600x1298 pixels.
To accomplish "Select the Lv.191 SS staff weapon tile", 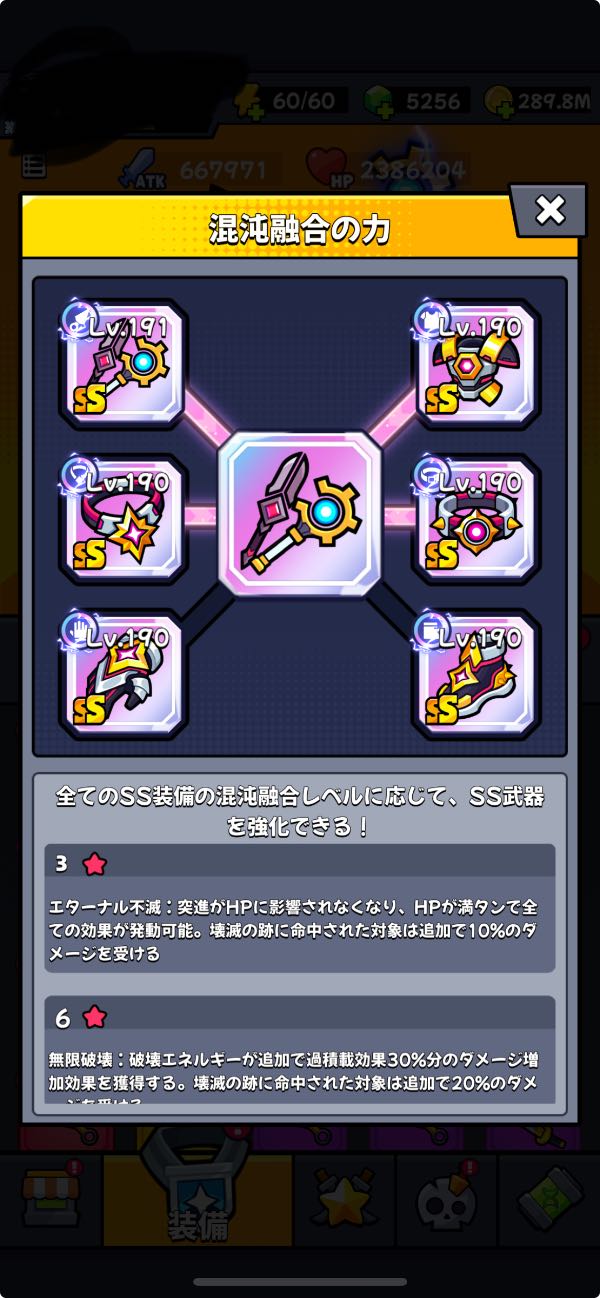I will pos(125,361).
